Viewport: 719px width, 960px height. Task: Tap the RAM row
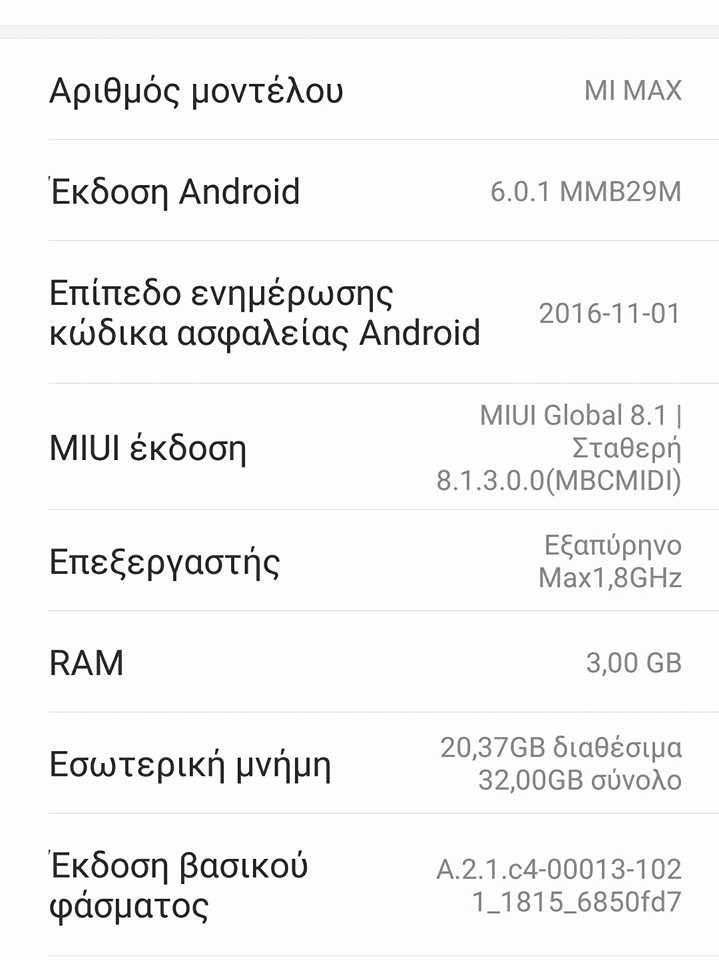pyautogui.click(x=360, y=662)
